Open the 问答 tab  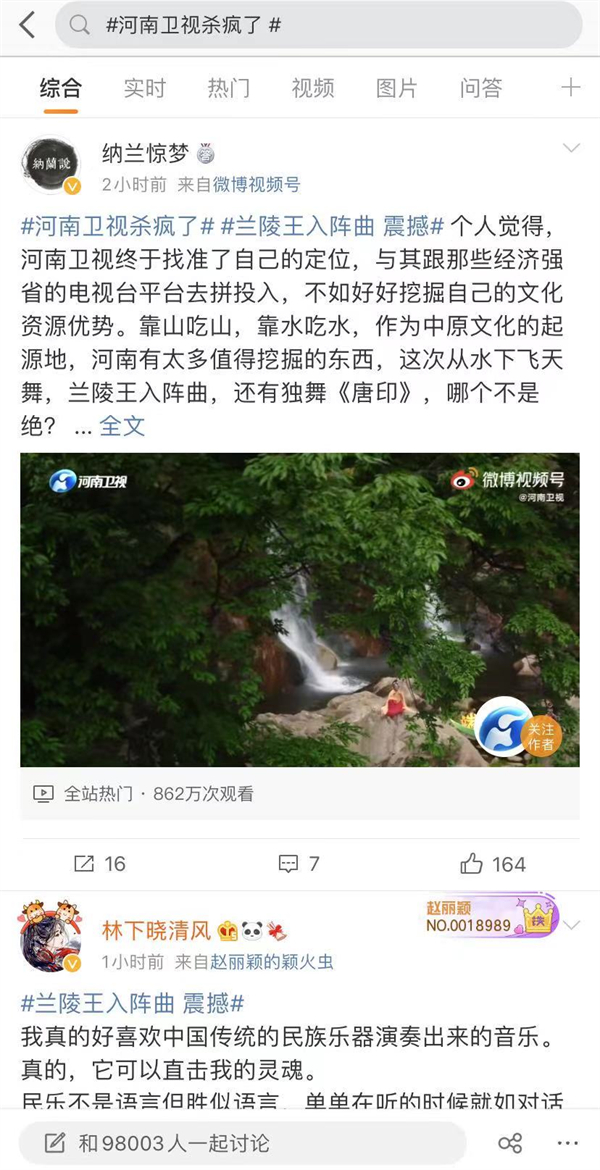(480, 88)
